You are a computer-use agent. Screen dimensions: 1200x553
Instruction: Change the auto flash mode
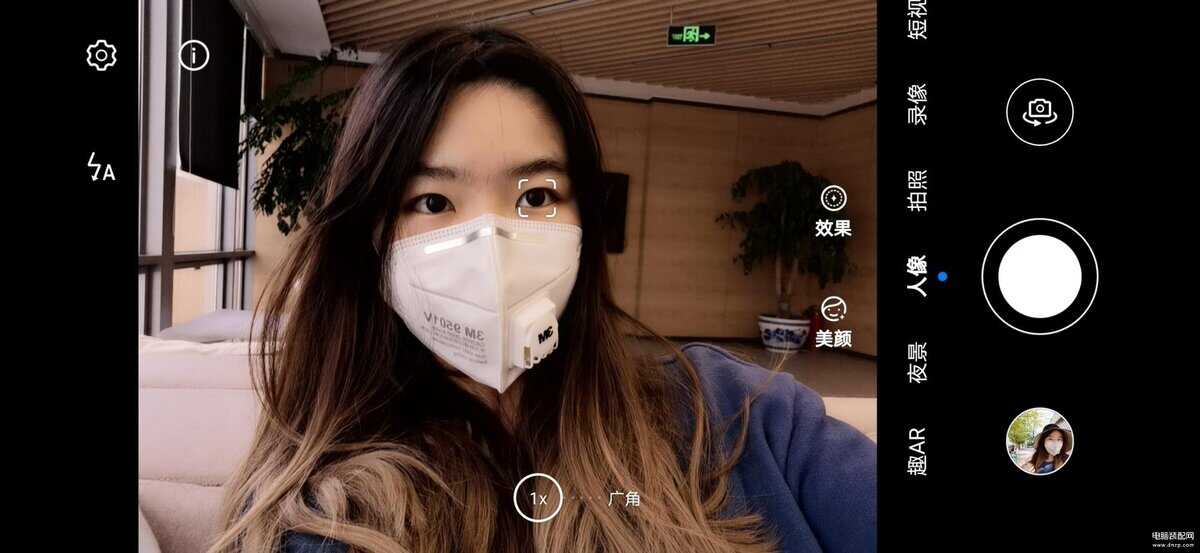[101, 168]
